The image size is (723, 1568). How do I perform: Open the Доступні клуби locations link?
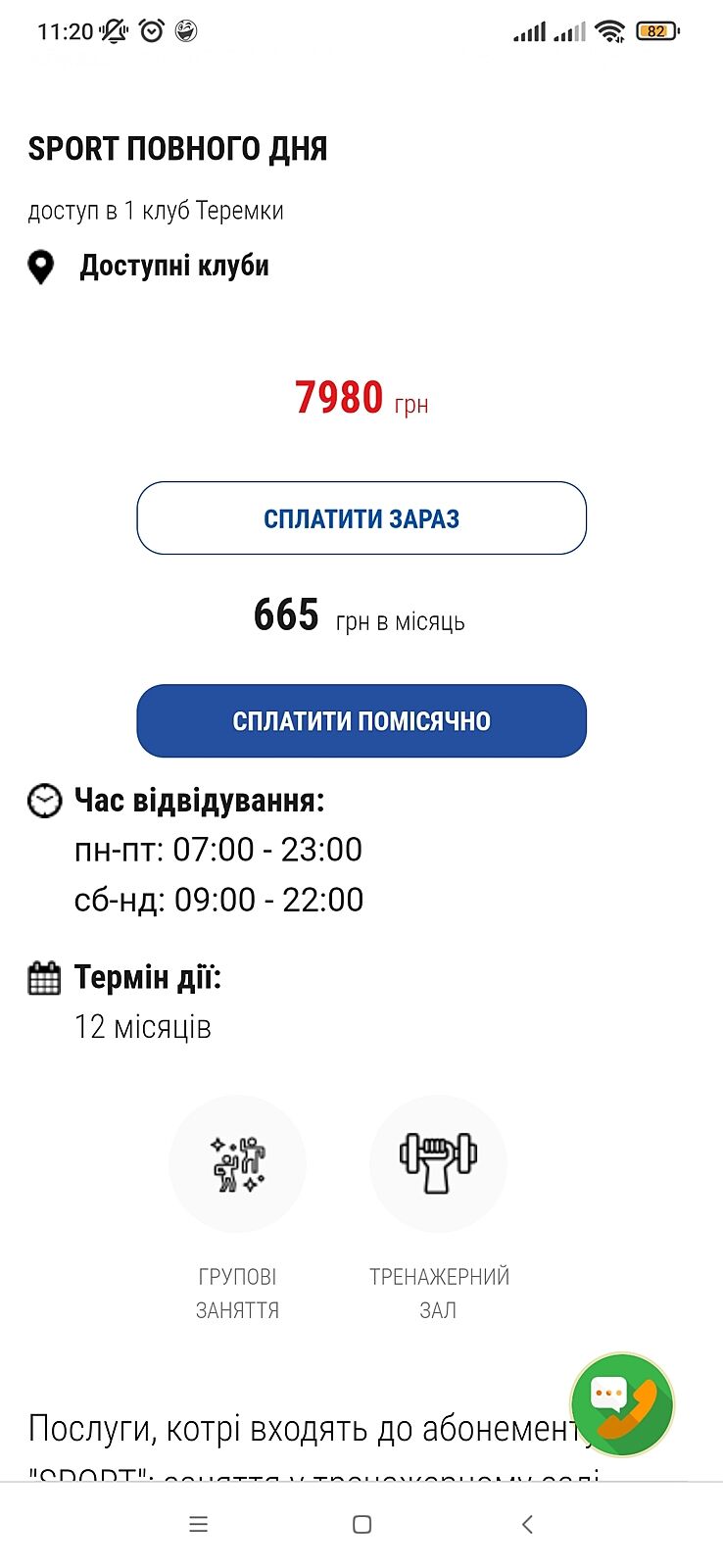(x=173, y=266)
